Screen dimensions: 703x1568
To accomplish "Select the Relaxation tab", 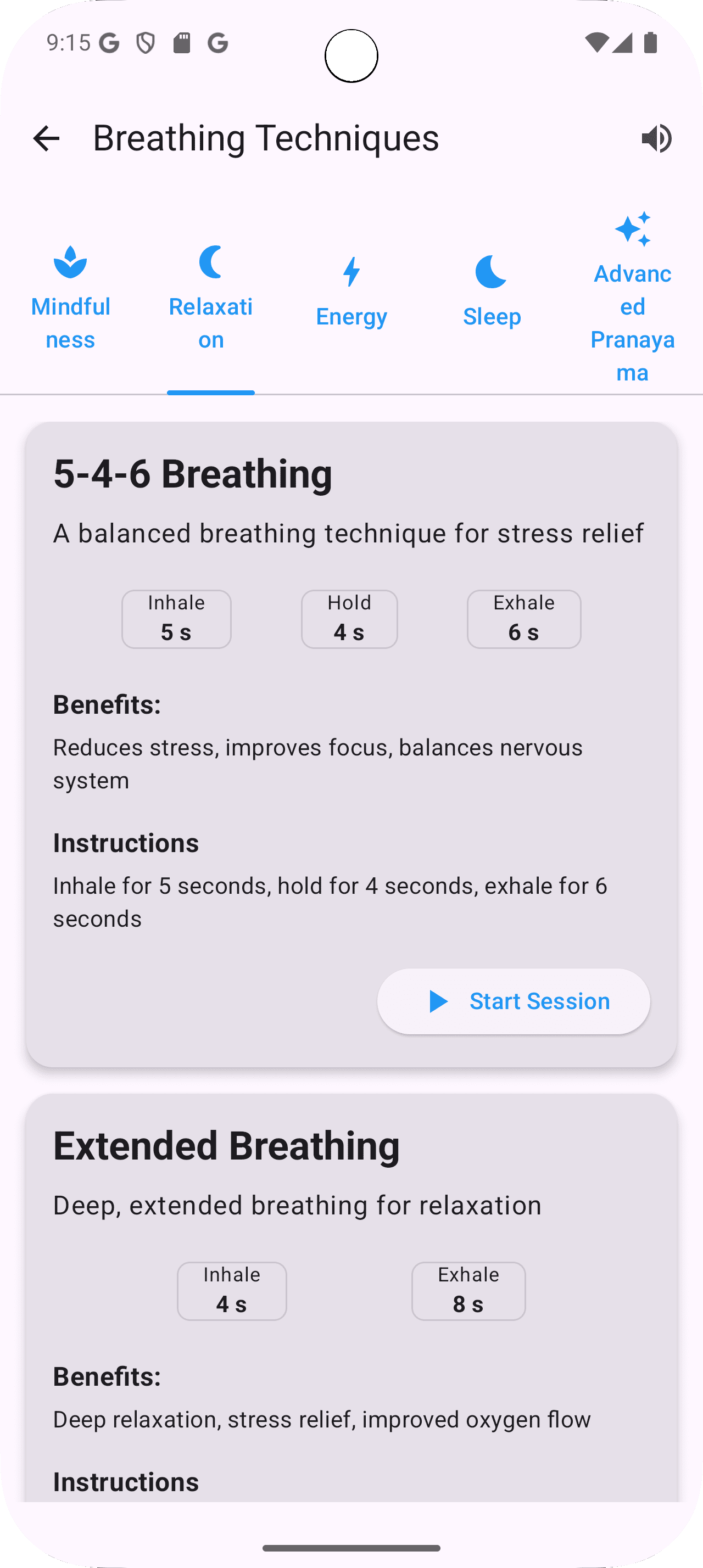I will [210, 298].
